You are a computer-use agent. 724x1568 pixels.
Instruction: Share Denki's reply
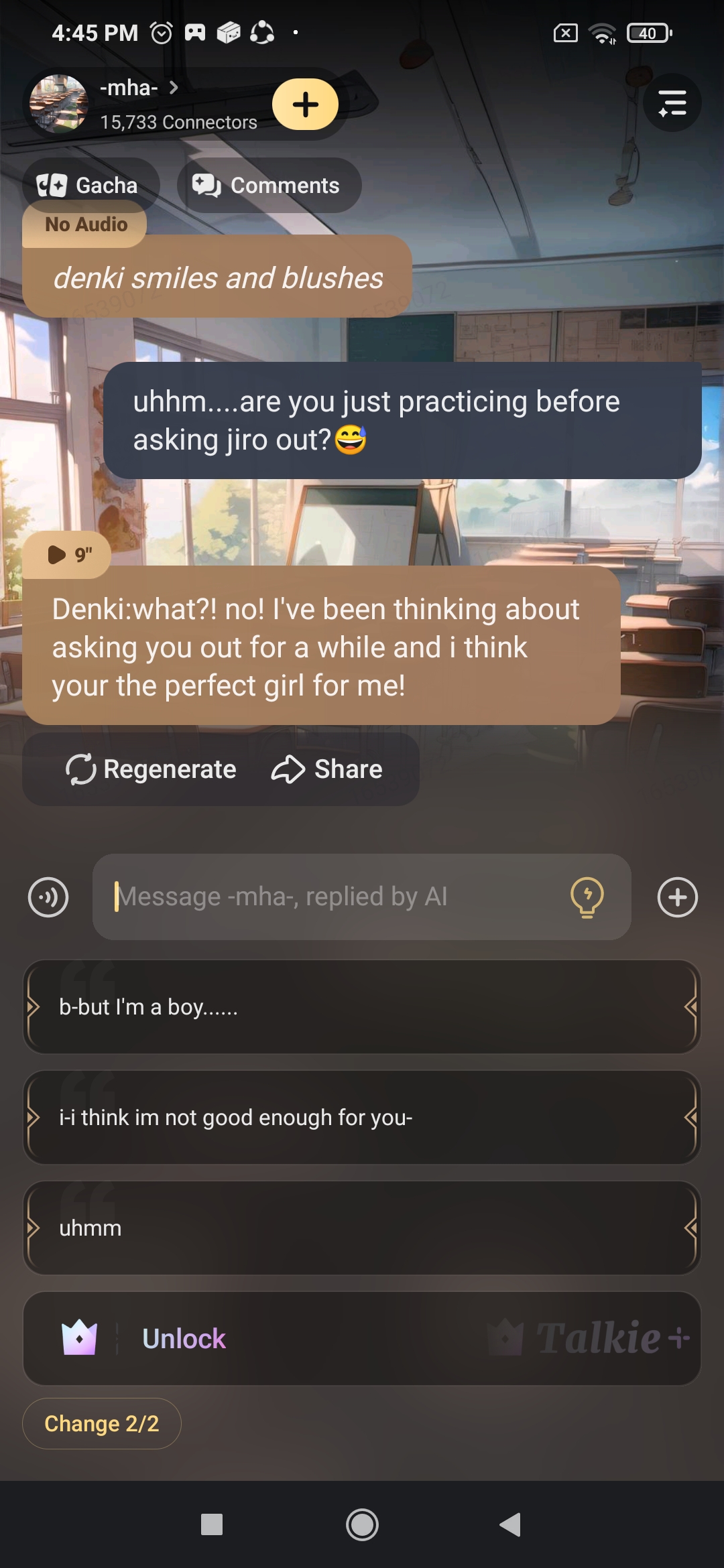(x=327, y=769)
